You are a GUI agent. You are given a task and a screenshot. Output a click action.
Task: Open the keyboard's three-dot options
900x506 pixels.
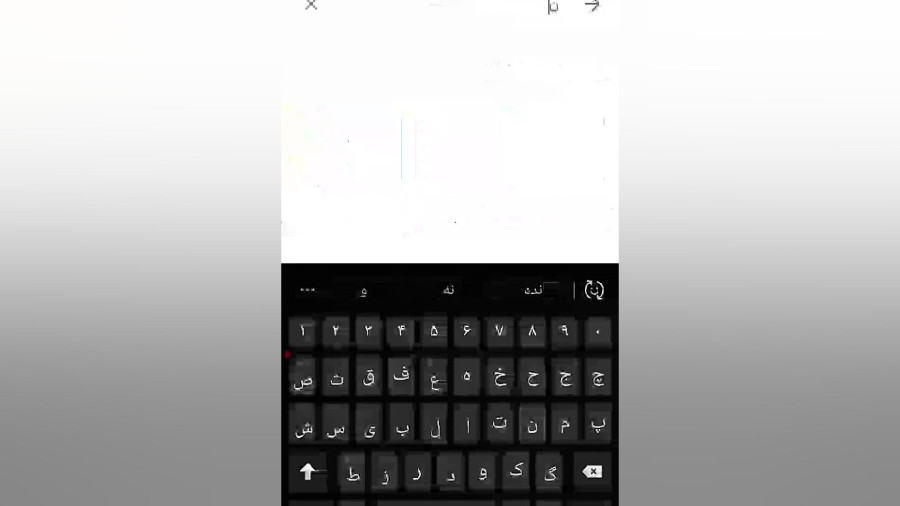tap(308, 290)
